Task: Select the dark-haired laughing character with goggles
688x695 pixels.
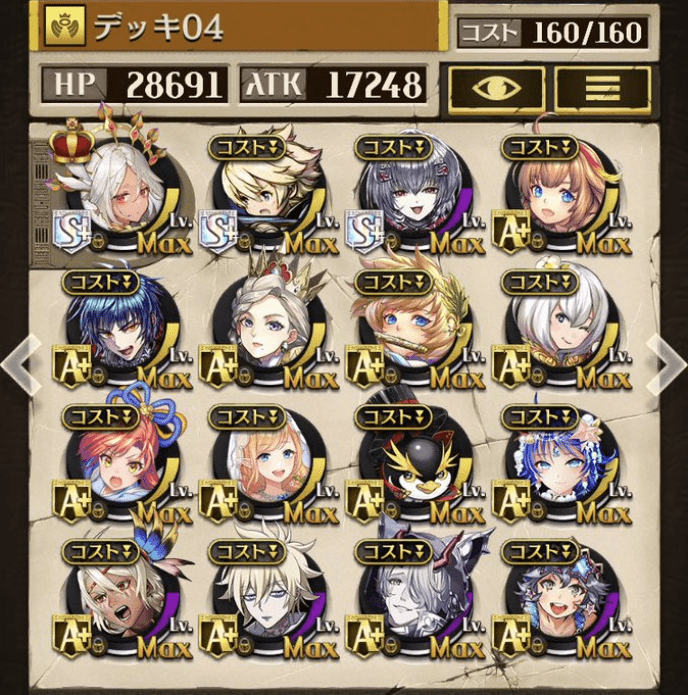Action: tap(552, 603)
